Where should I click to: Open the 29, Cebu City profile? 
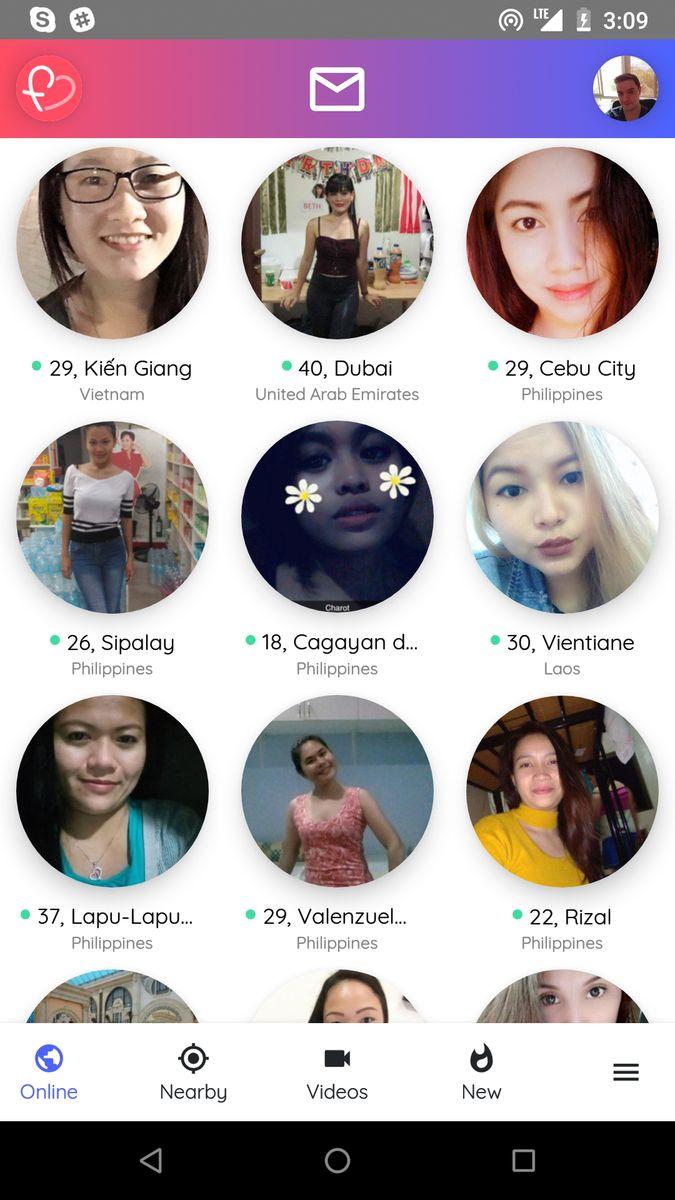click(x=562, y=243)
